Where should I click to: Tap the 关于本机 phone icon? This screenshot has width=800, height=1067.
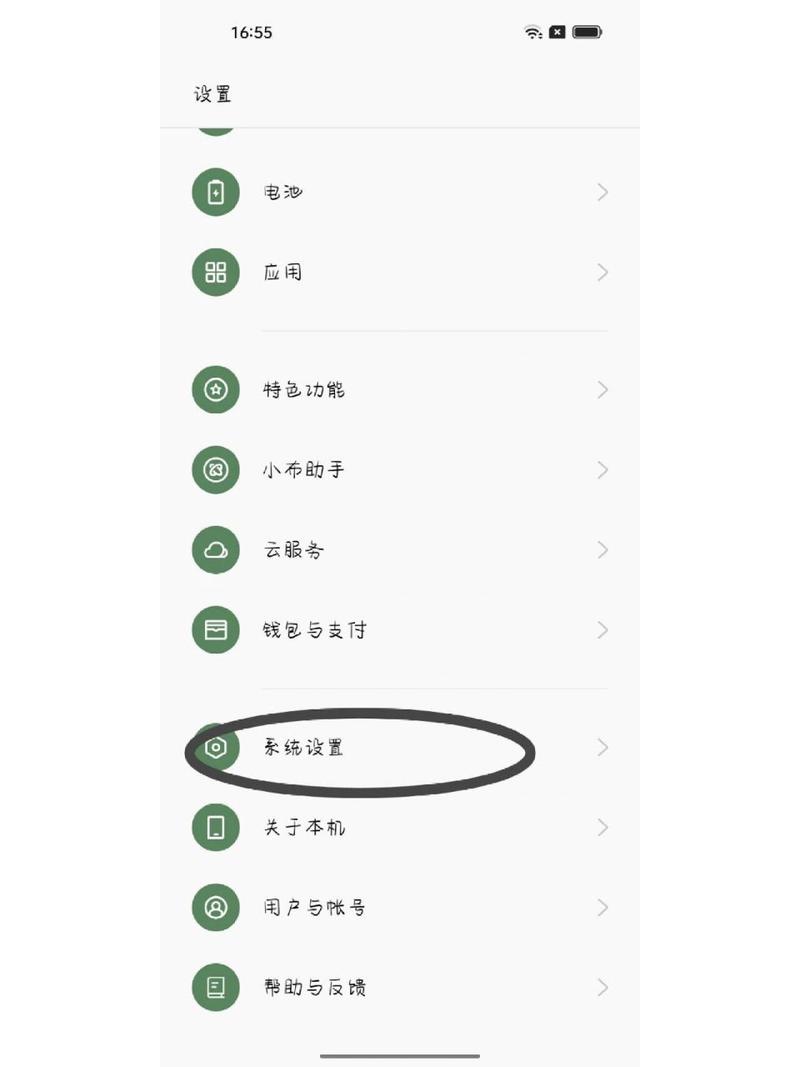tap(215, 828)
